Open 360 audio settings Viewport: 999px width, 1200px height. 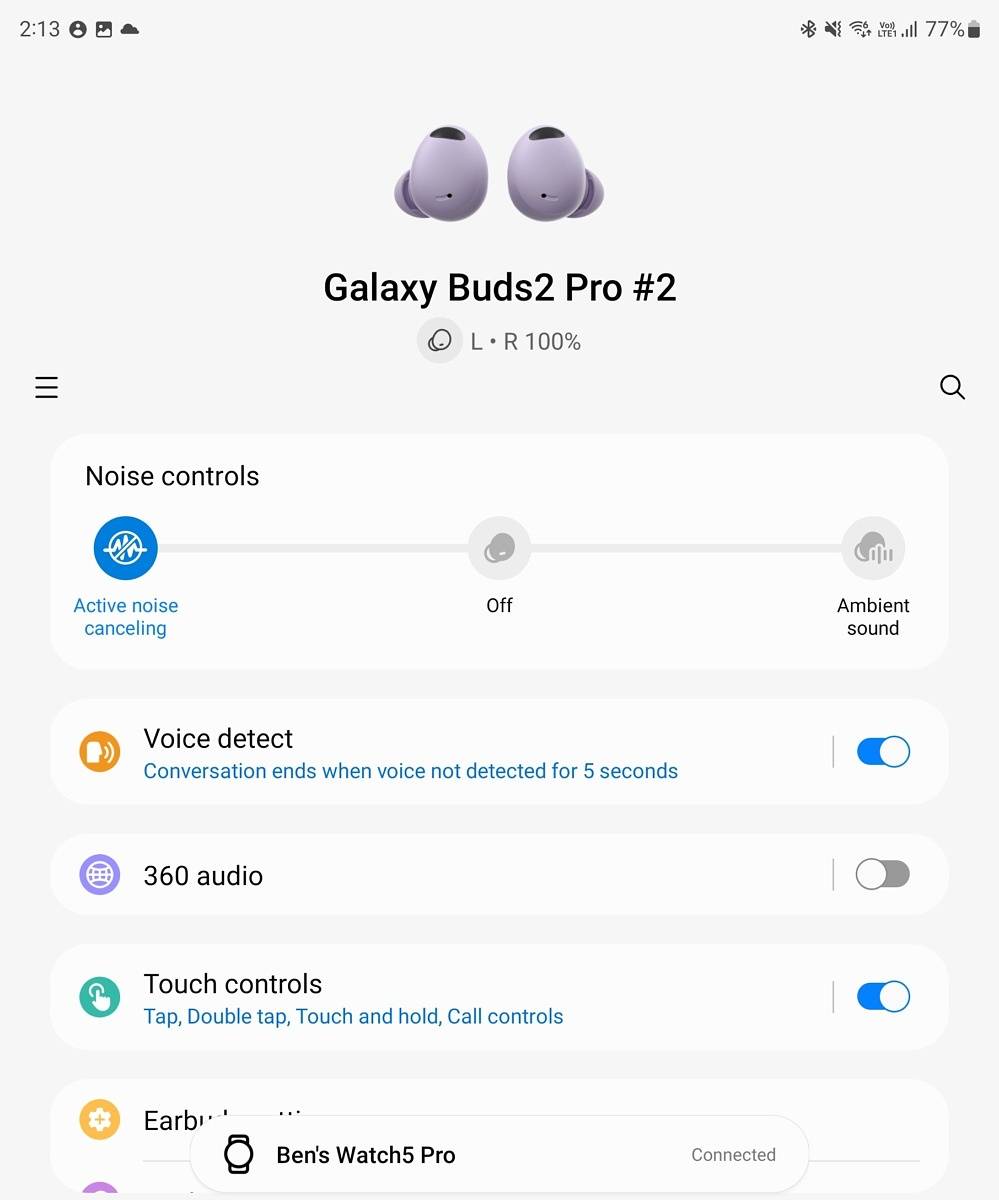click(x=440, y=875)
